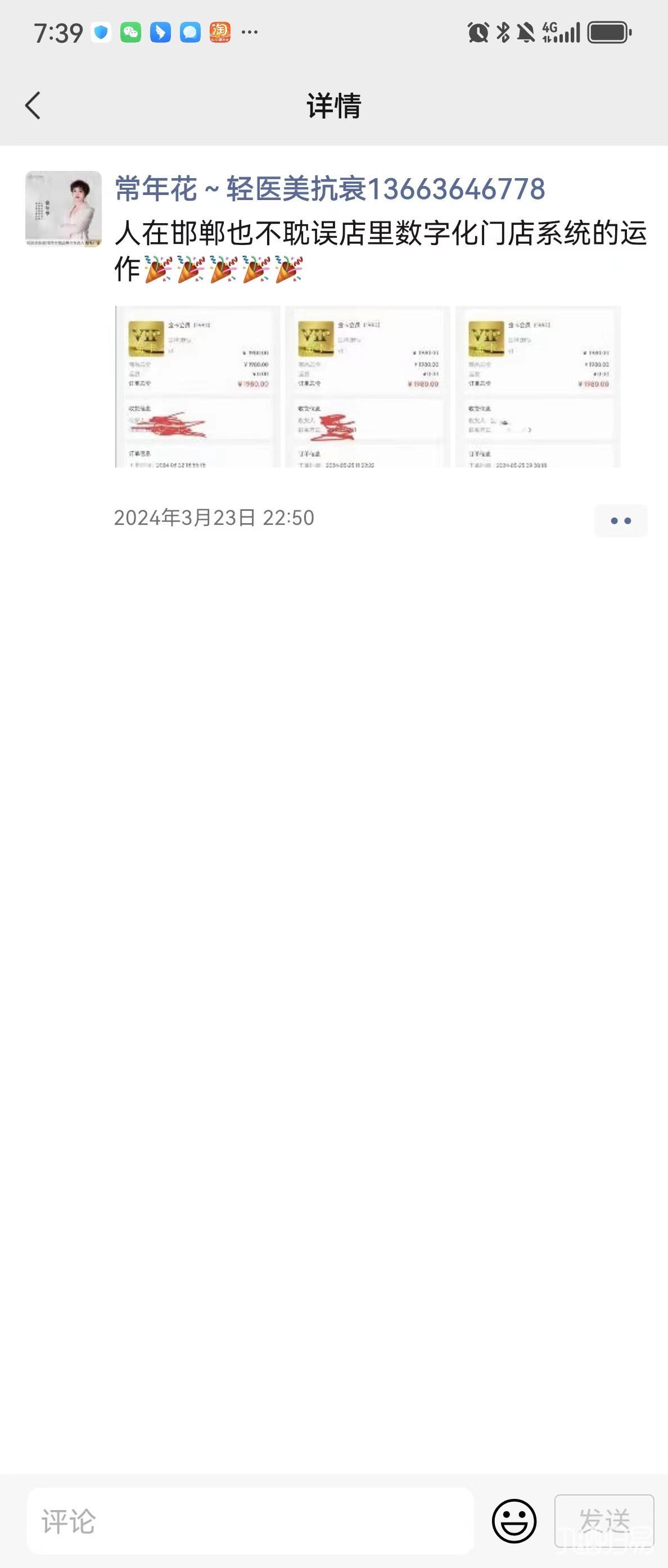The height and width of the screenshot is (1568, 668).
Task: View the third VIP order screenshot
Action: click(538, 387)
